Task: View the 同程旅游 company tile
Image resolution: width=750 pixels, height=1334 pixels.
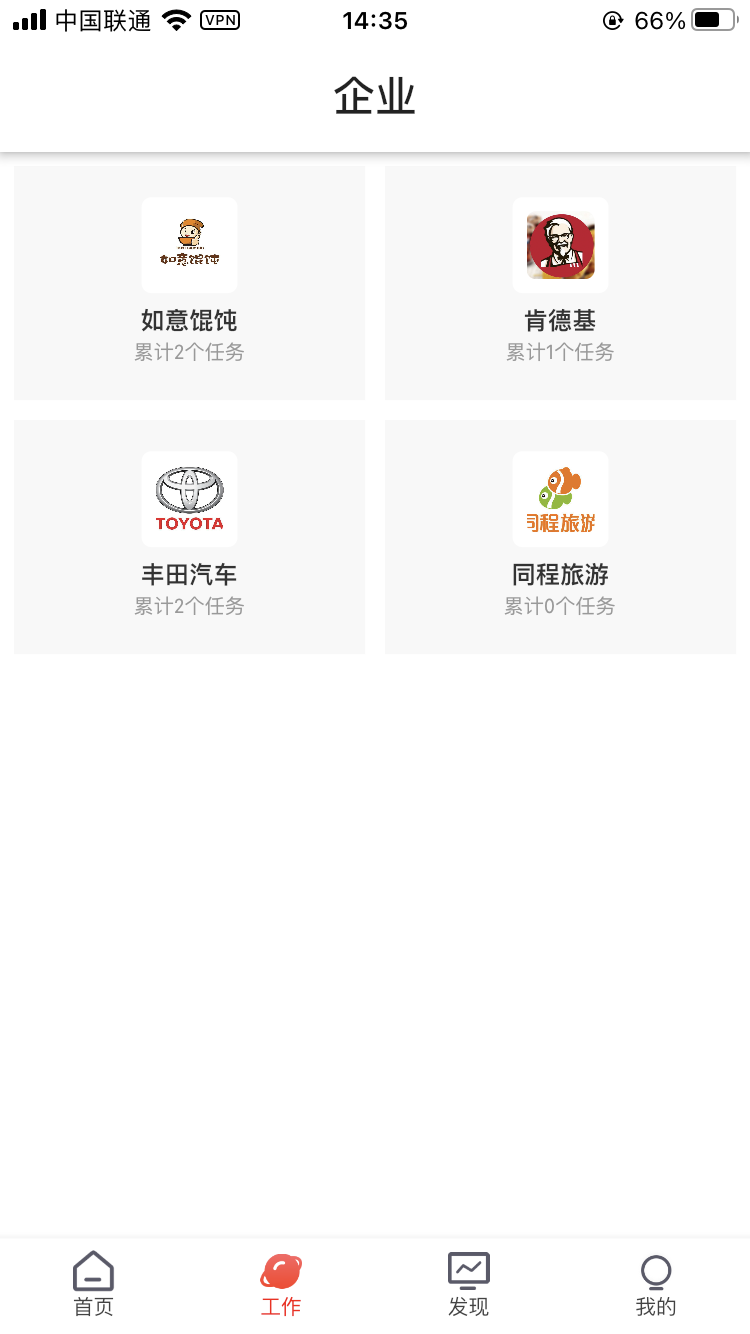Action: [560, 537]
